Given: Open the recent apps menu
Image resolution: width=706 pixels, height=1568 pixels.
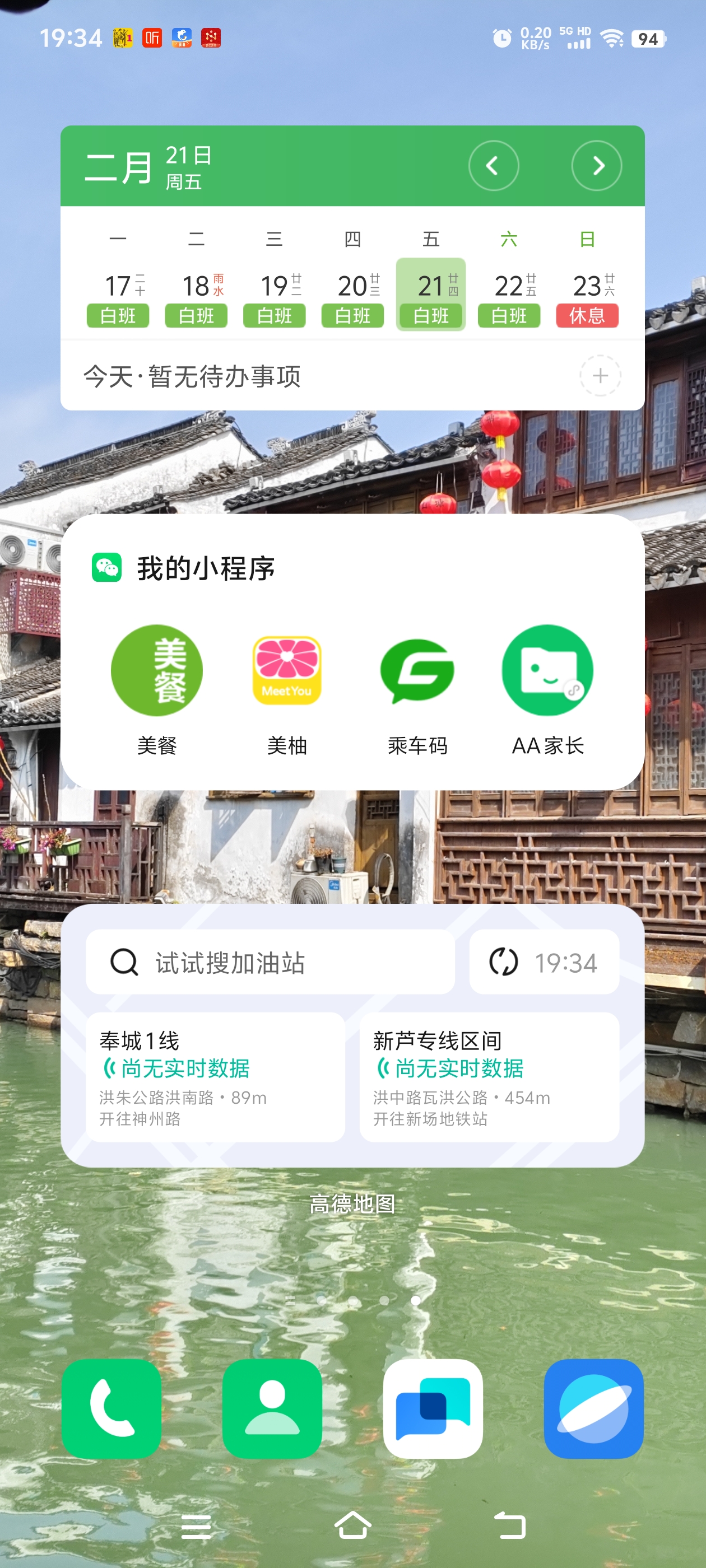Looking at the screenshot, I should pos(196,1527).
